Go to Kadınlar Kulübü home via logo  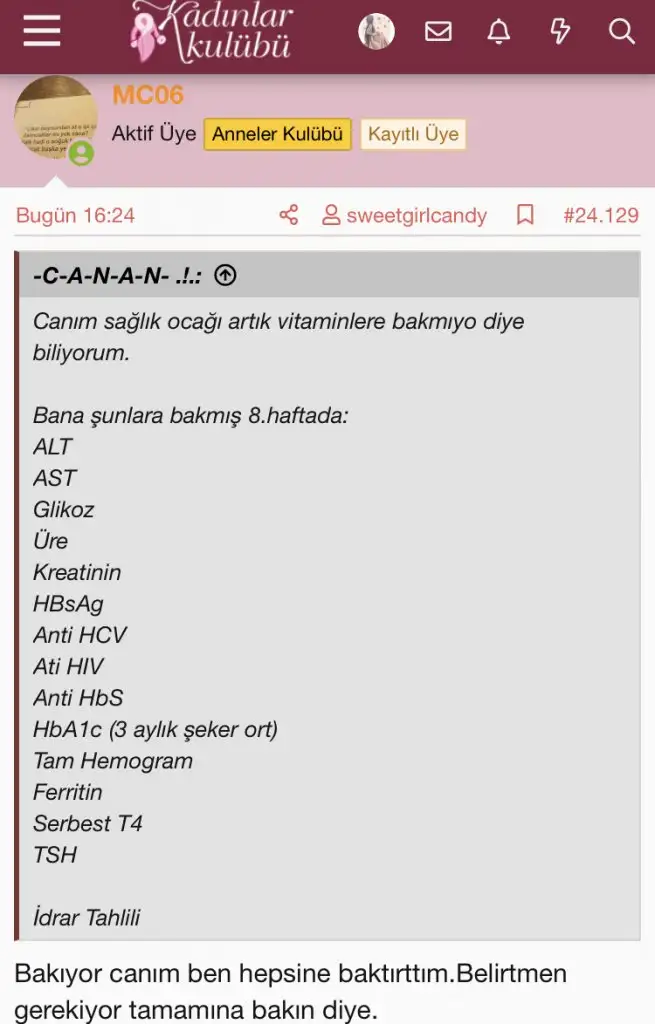pyautogui.click(x=214, y=32)
